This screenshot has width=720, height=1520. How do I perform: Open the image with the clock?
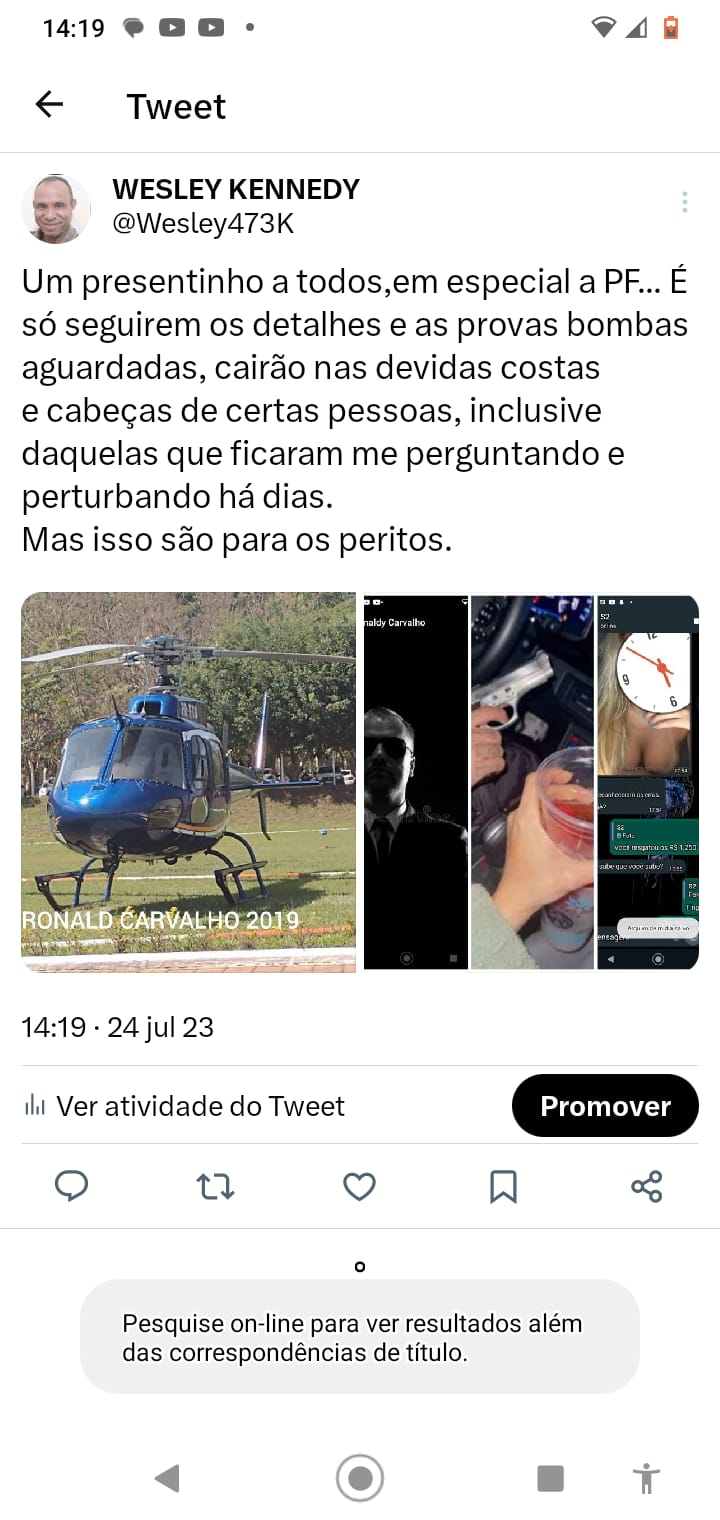tap(648, 782)
